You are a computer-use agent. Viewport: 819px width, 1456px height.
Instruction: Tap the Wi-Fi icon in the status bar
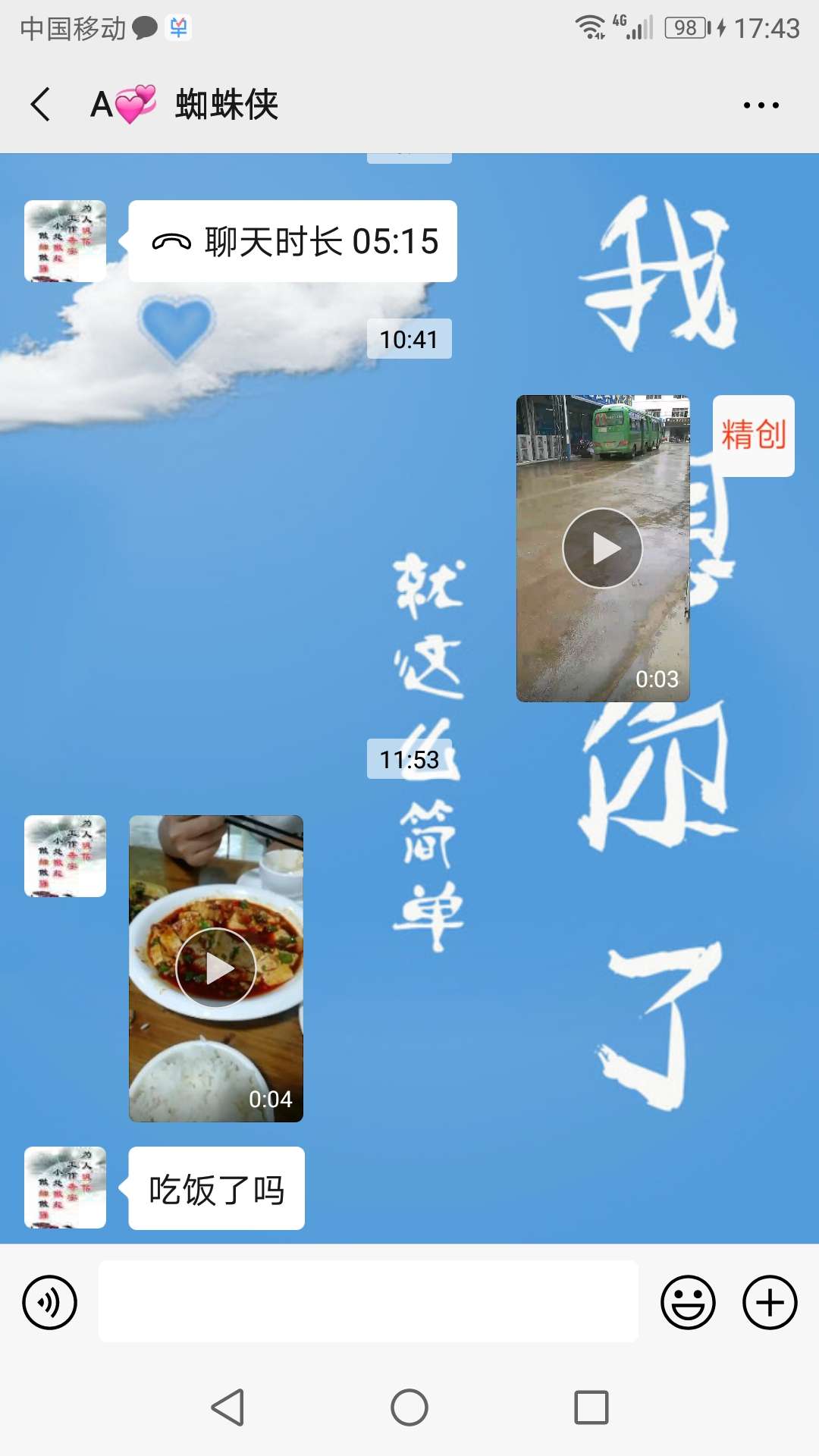click(x=591, y=24)
